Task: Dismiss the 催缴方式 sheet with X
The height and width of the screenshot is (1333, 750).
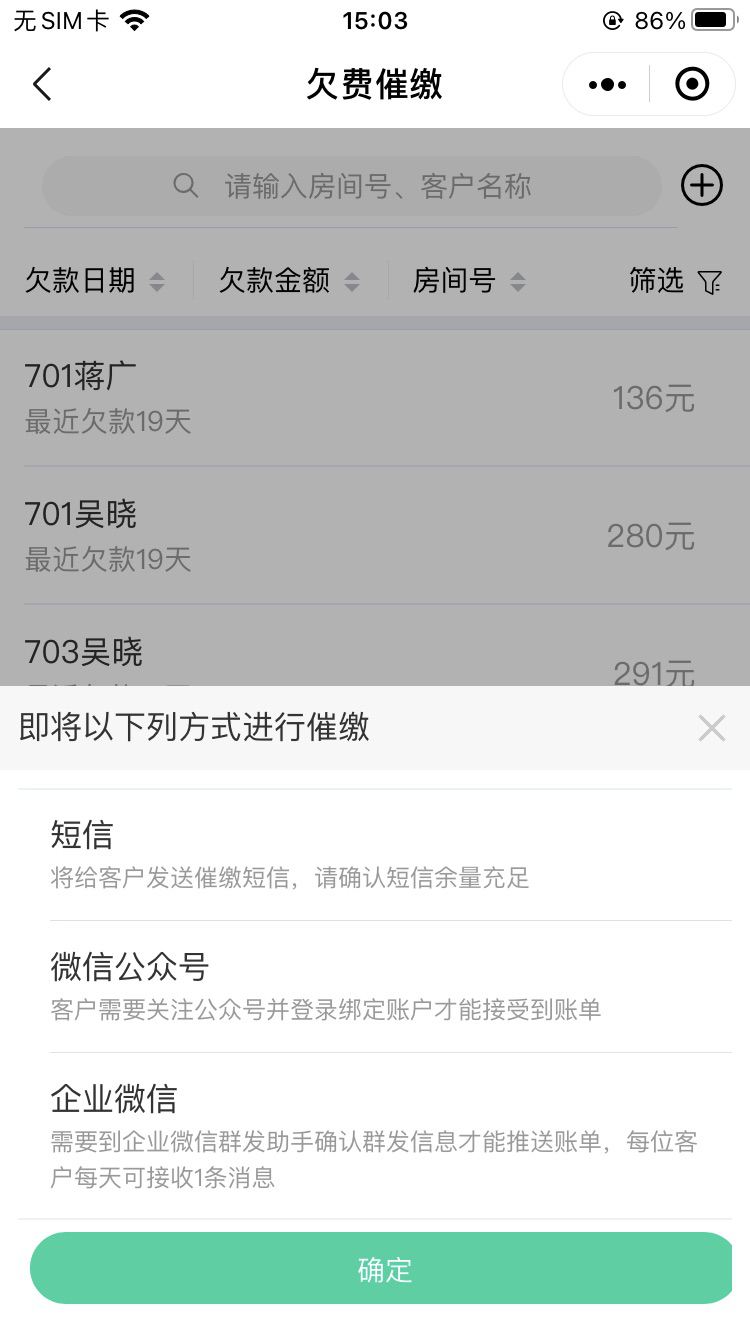Action: point(711,728)
